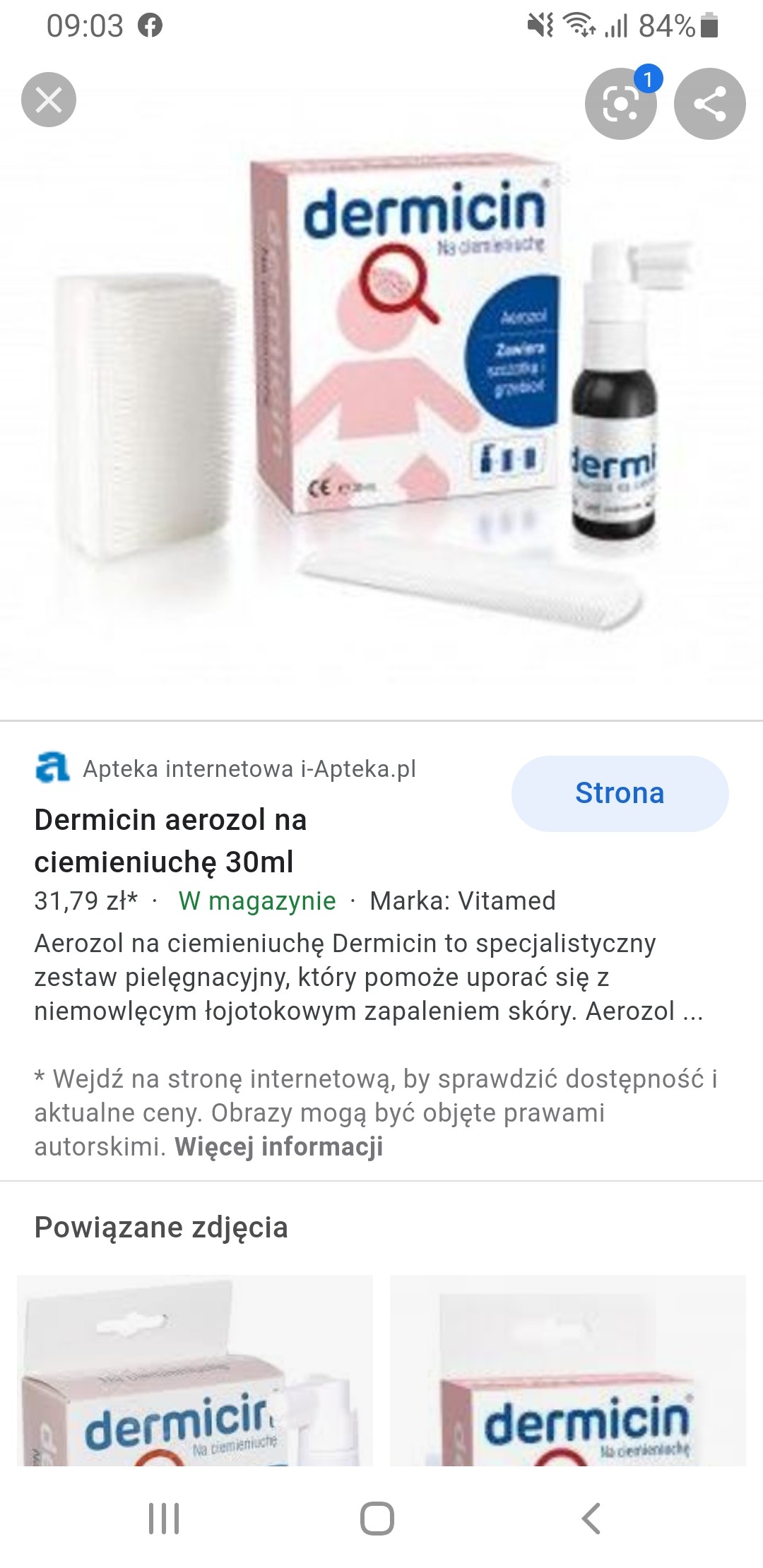Image resolution: width=763 pixels, height=1568 pixels.
Task: Tap the Więcej informacji link
Action: (x=278, y=1146)
